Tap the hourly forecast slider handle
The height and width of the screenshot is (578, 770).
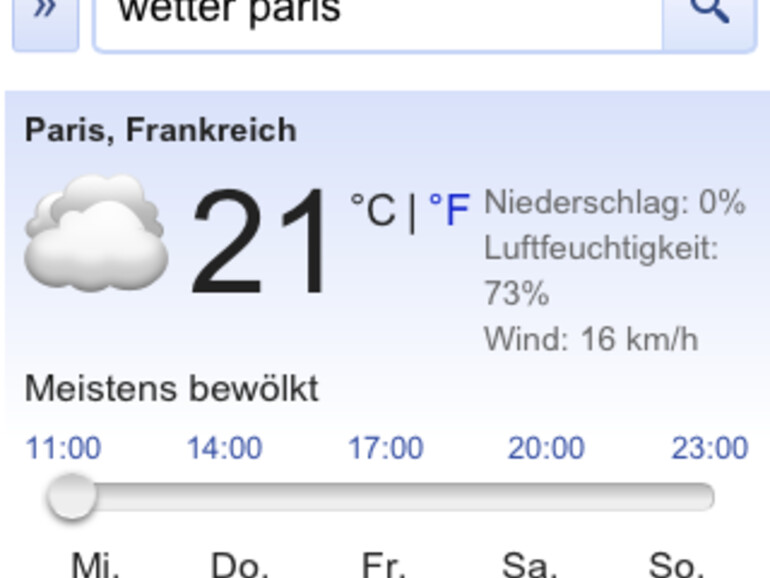pos(72,497)
